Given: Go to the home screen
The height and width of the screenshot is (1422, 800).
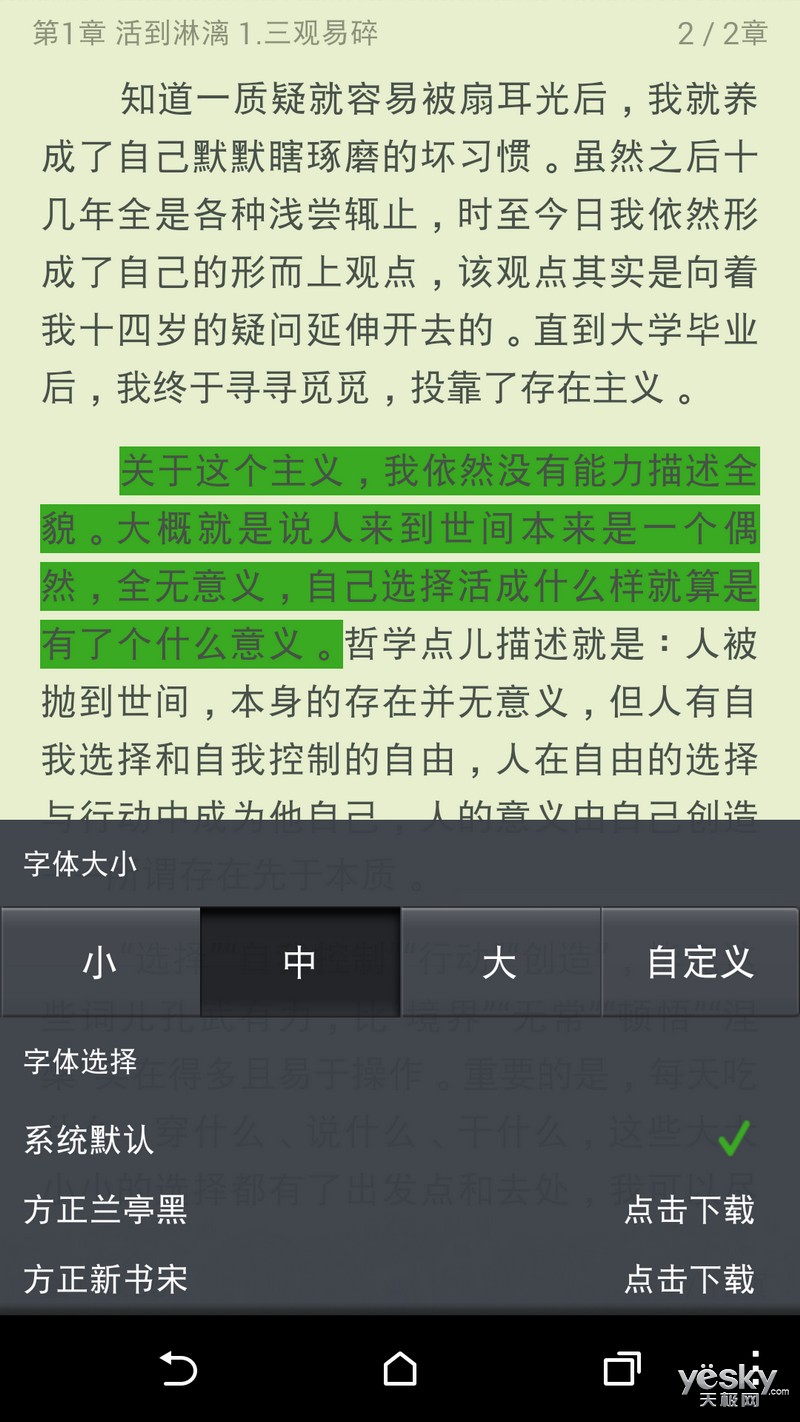Looking at the screenshot, I should point(400,1368).
